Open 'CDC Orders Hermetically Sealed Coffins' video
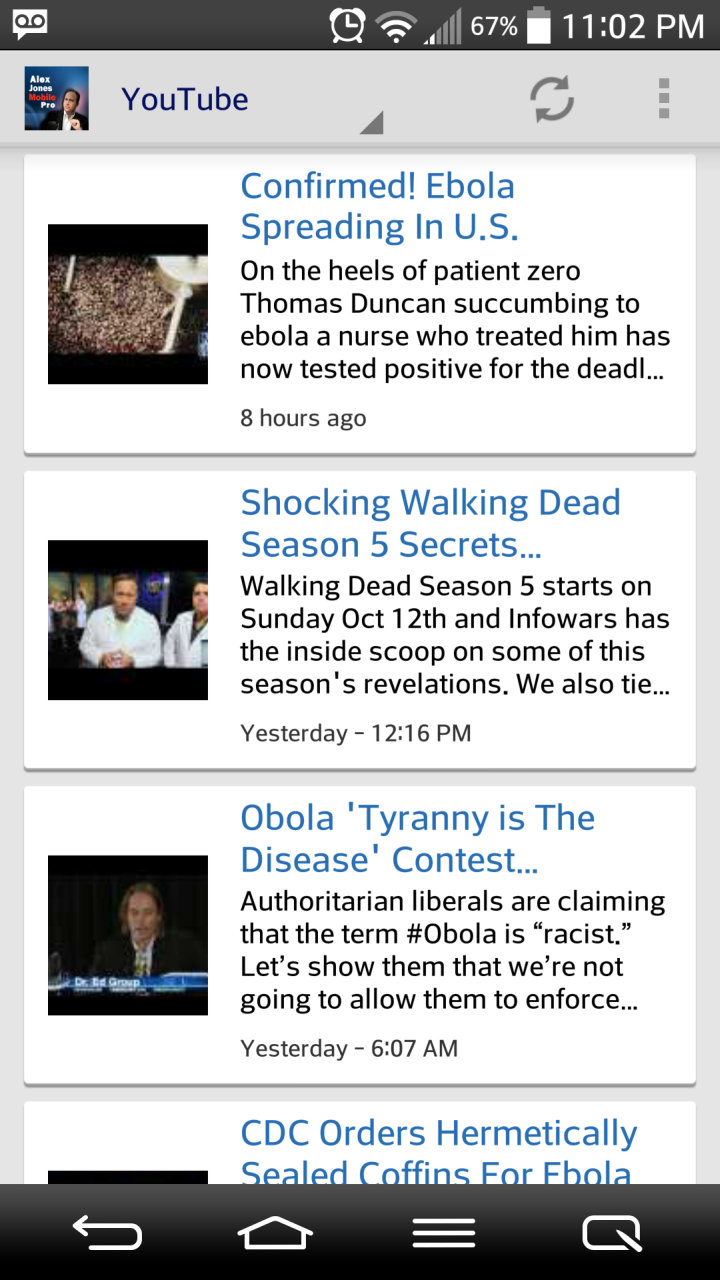 [x=360, y=1142]
